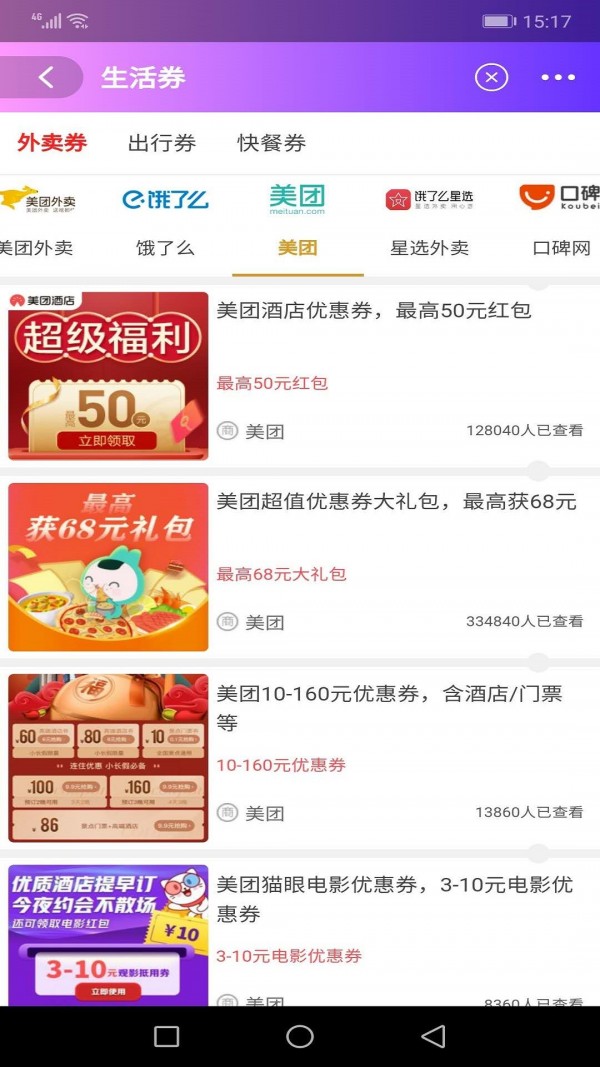Choose the 星选外卖 brand tab

(x=429, y=223)
